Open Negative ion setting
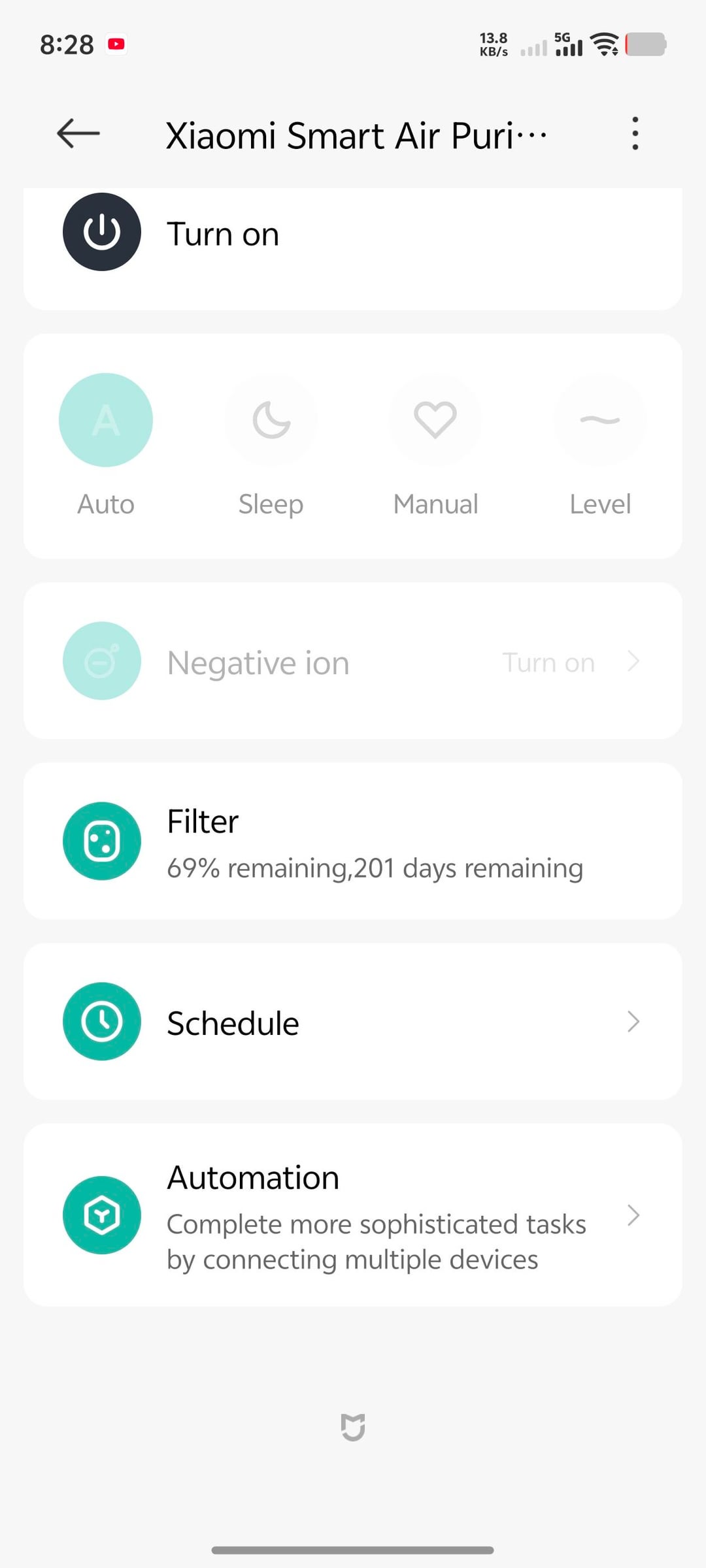Viewport: 706px width, 1568px height. point(353,662)
